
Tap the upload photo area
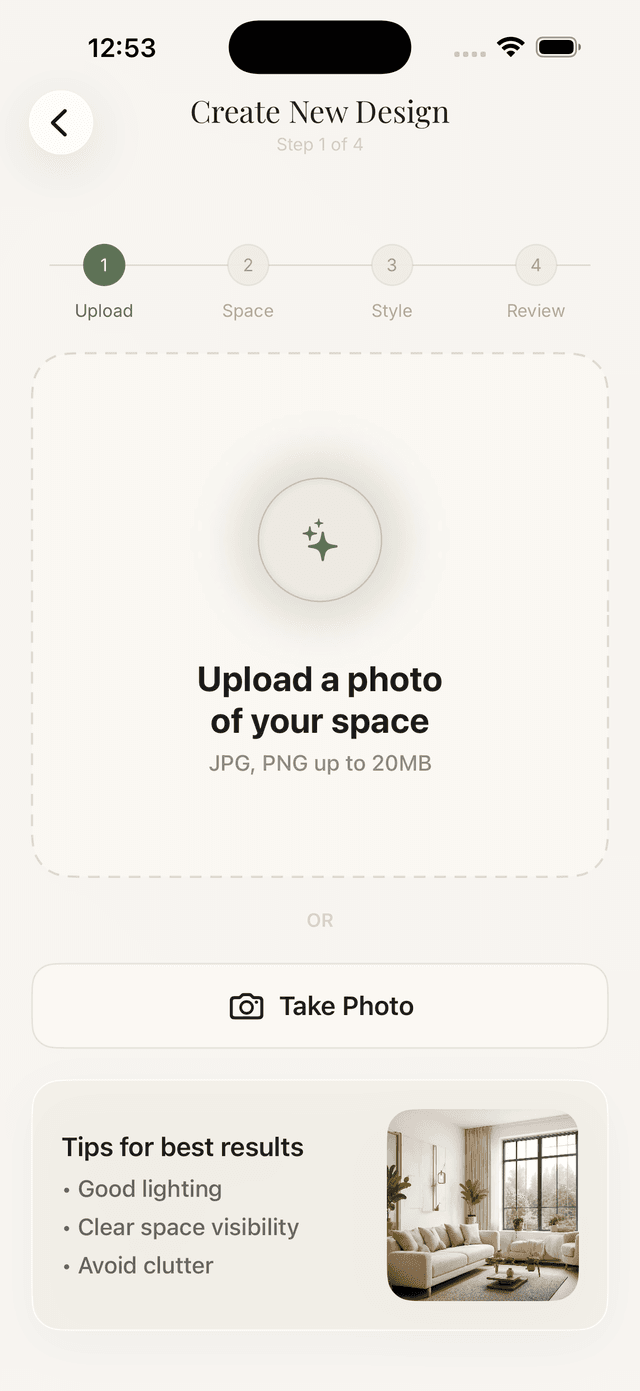click(x=320, y=615)
